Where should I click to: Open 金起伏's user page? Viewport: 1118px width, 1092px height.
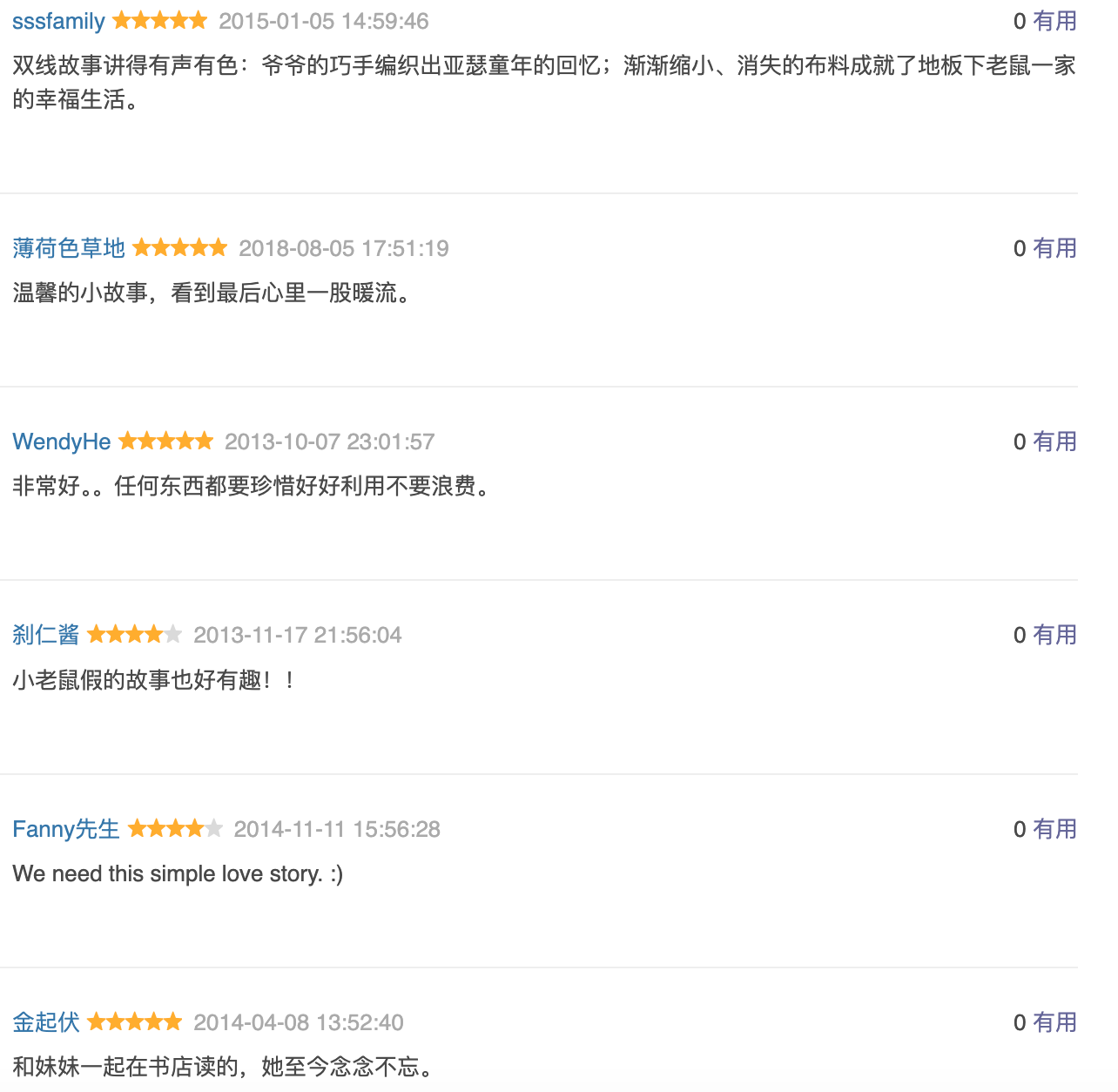[46, 1022]
